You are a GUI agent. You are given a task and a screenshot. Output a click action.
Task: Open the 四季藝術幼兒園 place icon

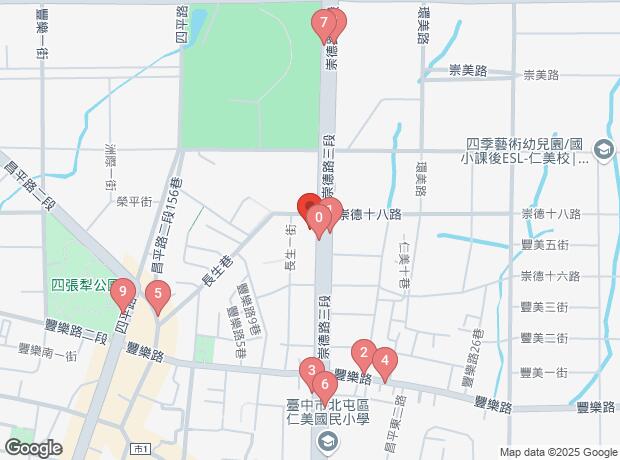click(603, 151)
